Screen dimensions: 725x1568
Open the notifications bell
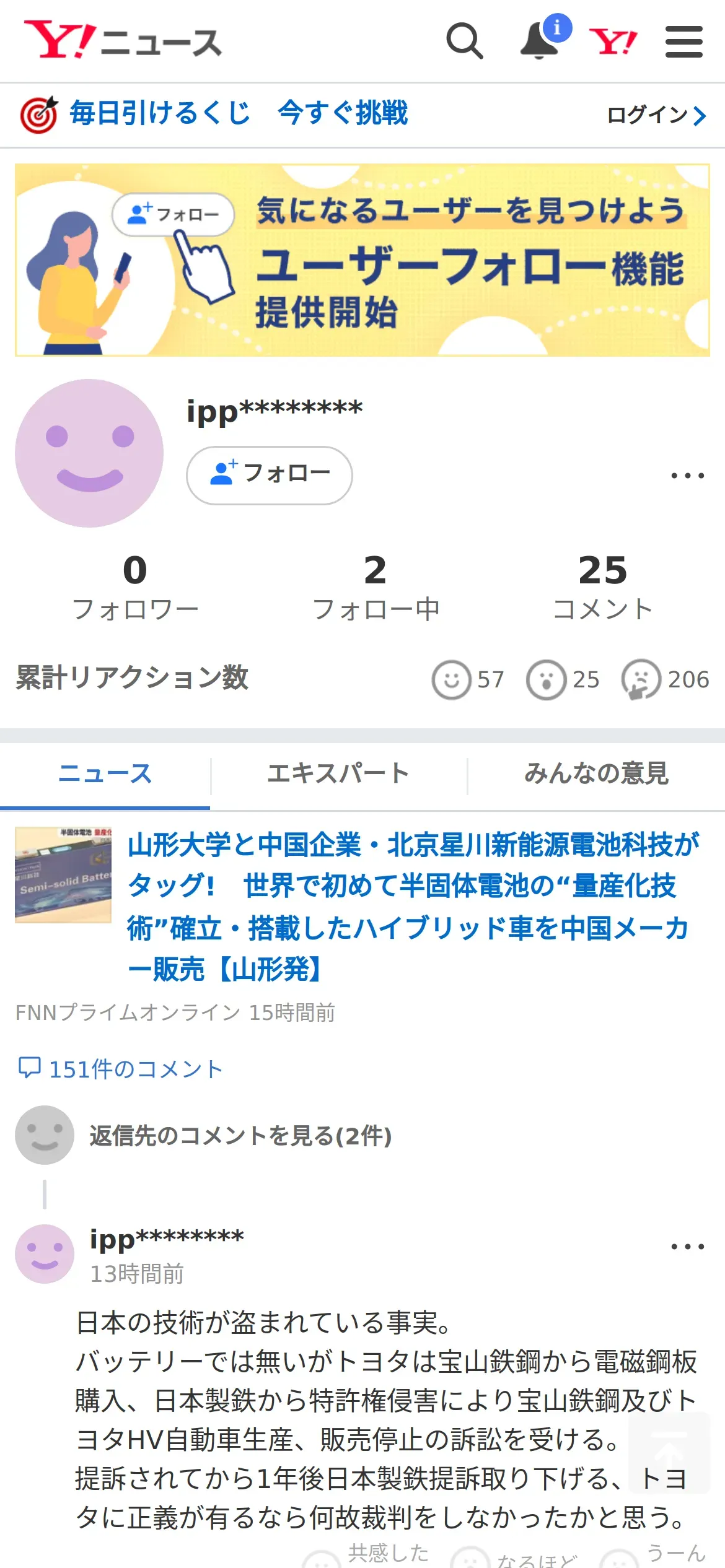point(539,41)
